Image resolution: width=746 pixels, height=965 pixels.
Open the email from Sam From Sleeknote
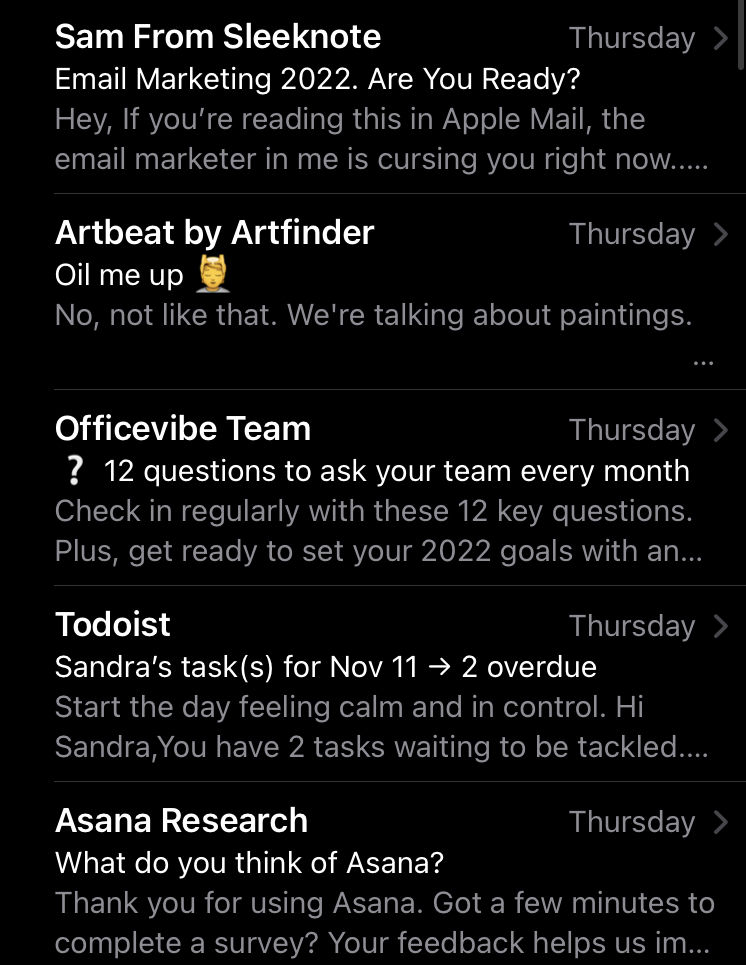(380, 98)
